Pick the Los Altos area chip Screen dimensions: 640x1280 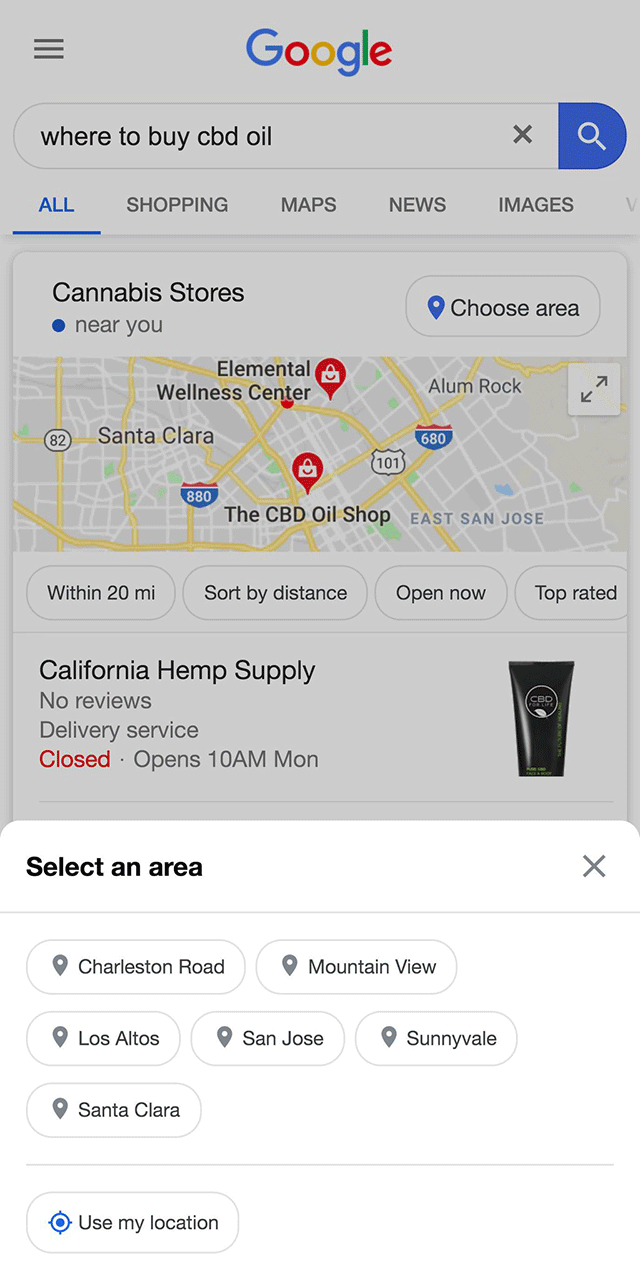pyautogui.click(x=104, y=1039)
